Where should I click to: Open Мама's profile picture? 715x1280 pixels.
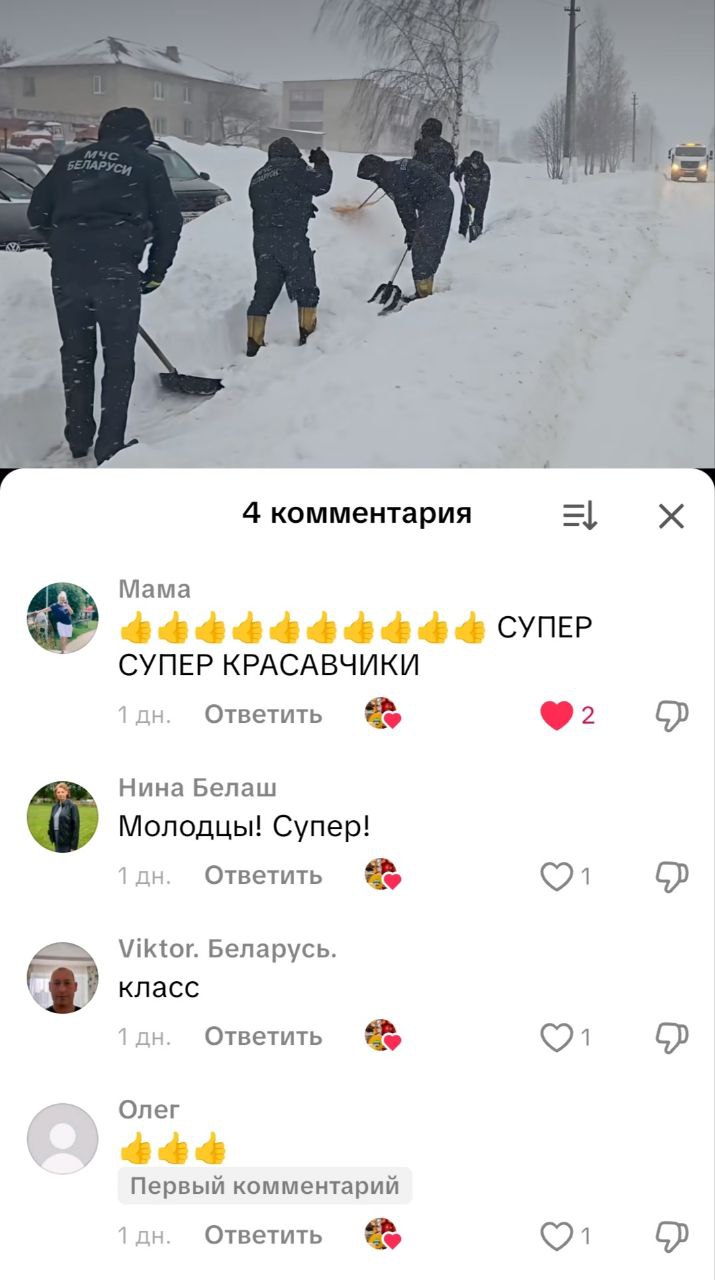pos(62,618)
